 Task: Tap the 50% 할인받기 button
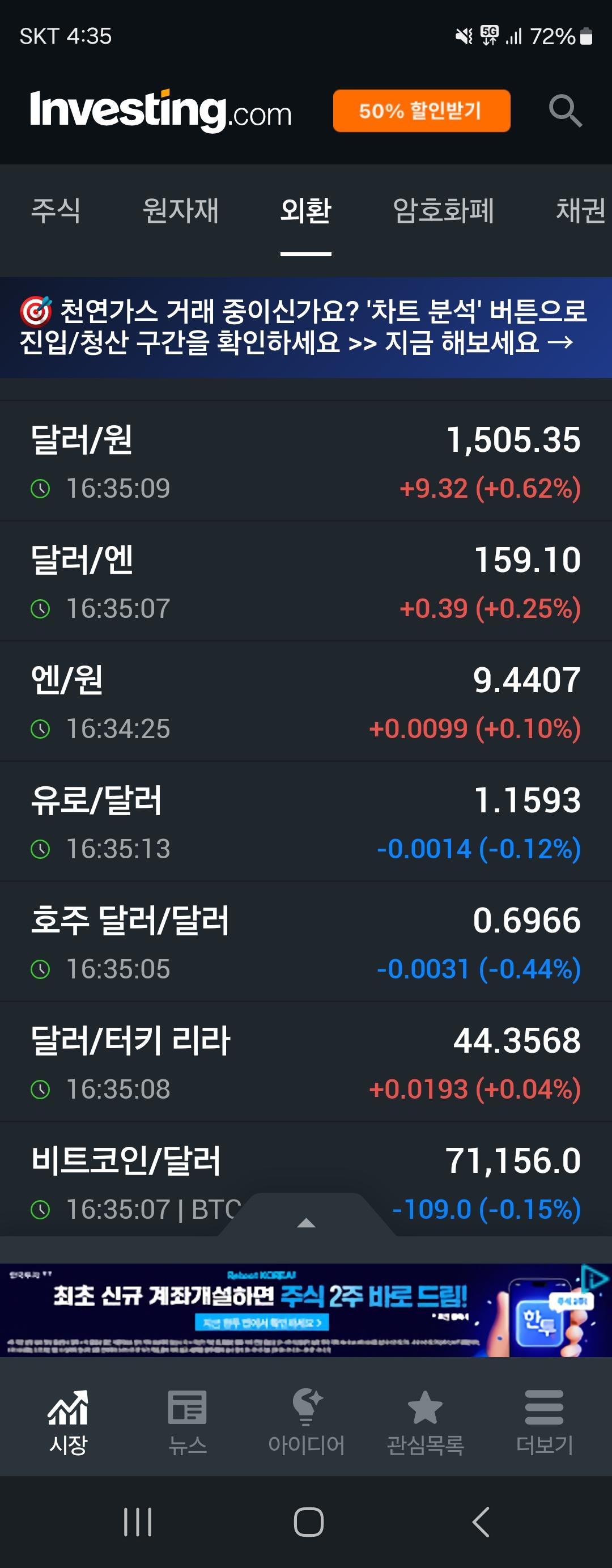tap(421, 111)
